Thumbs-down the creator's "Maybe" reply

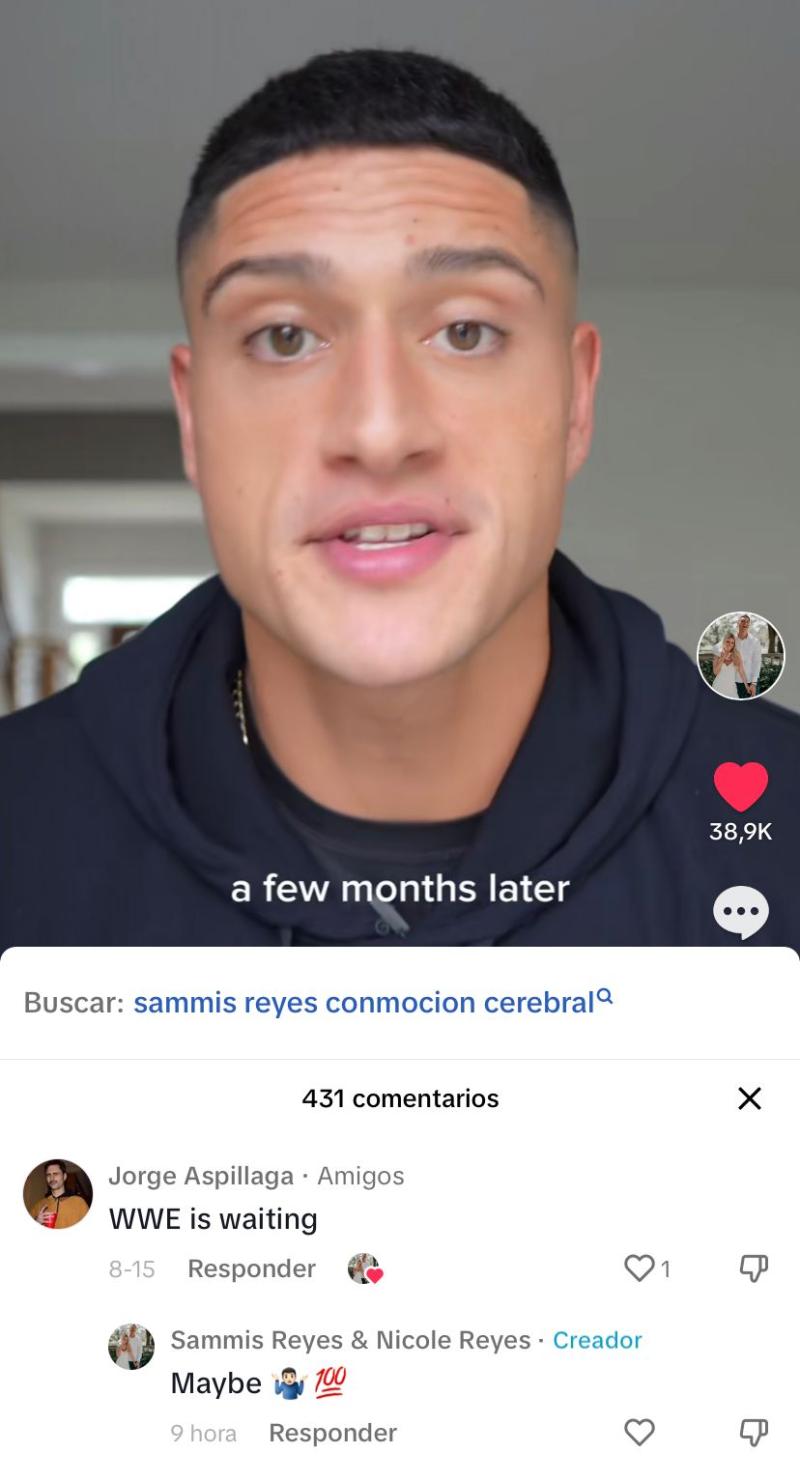[752, 1432]
